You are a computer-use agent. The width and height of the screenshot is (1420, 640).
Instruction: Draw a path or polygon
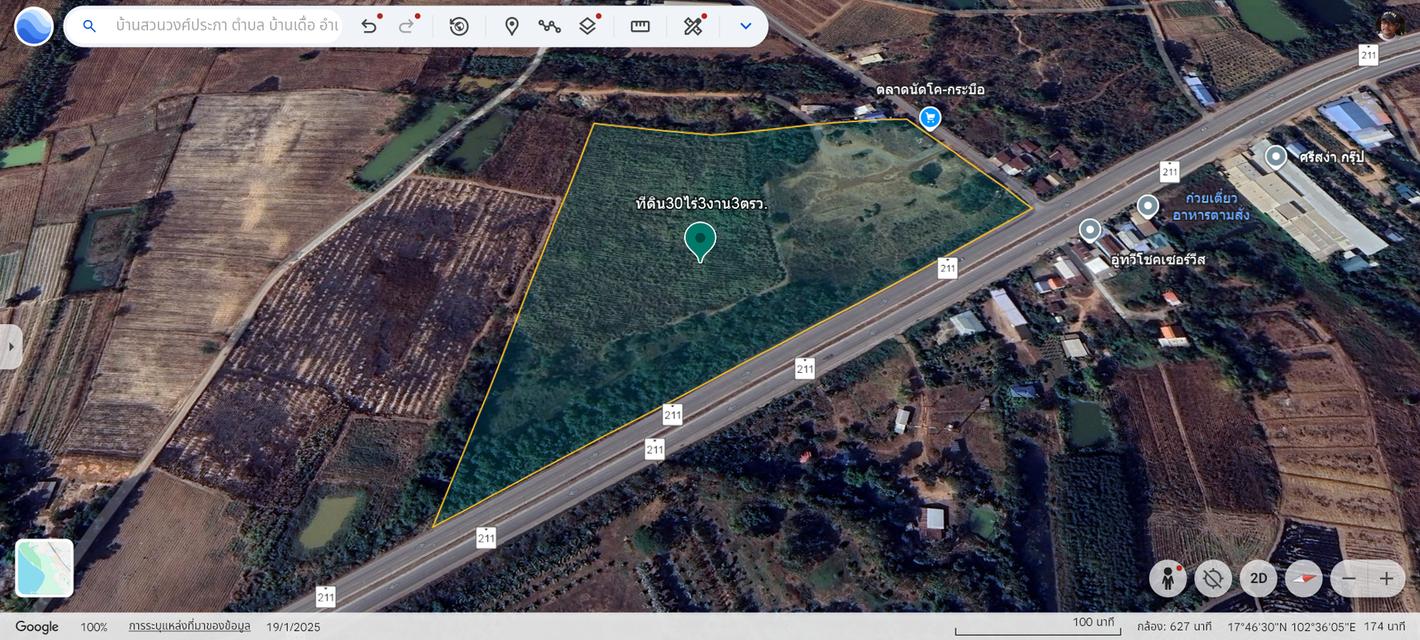point(549,26)
